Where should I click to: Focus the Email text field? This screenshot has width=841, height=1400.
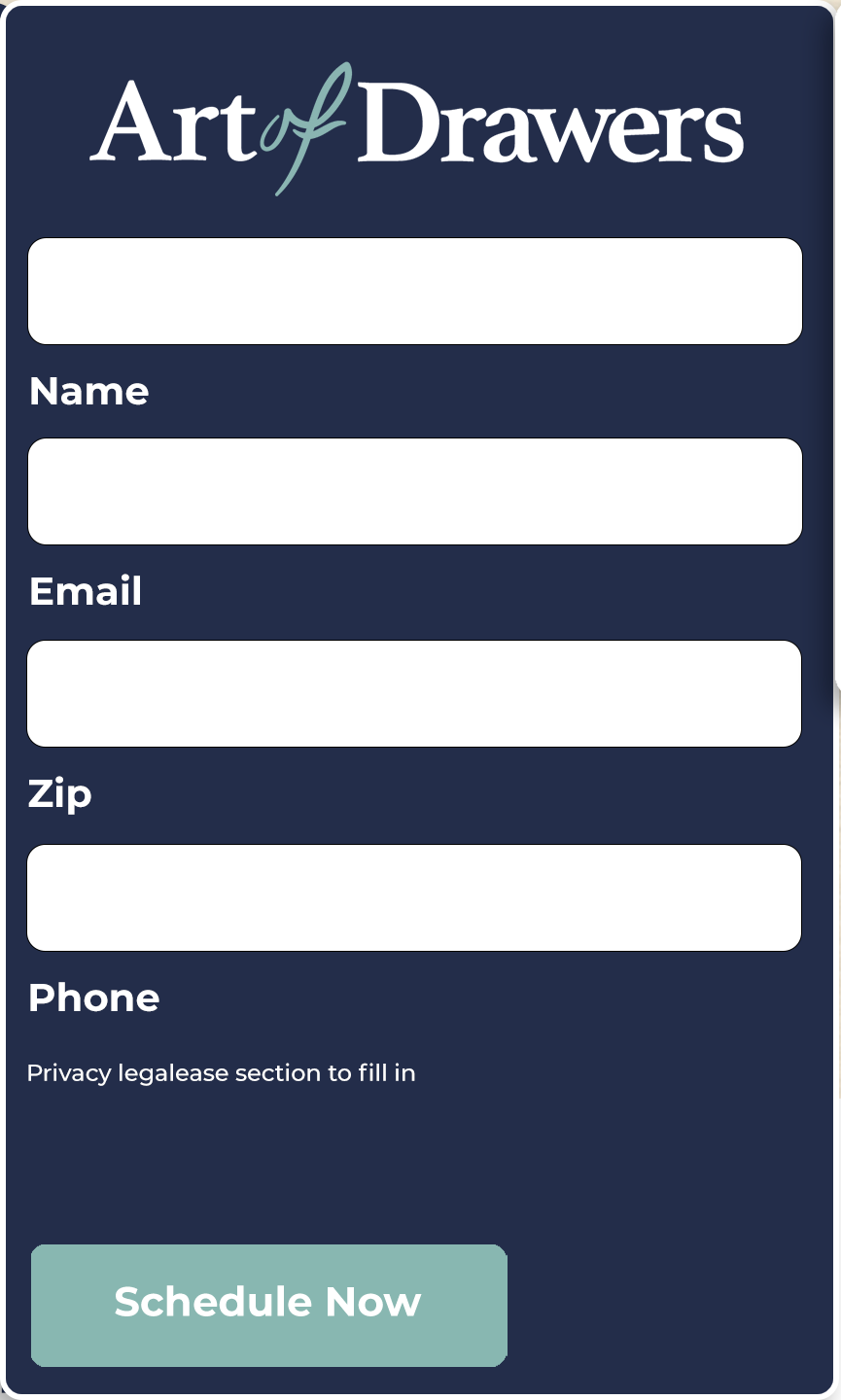pyautogui.click(x=415, y=491)
